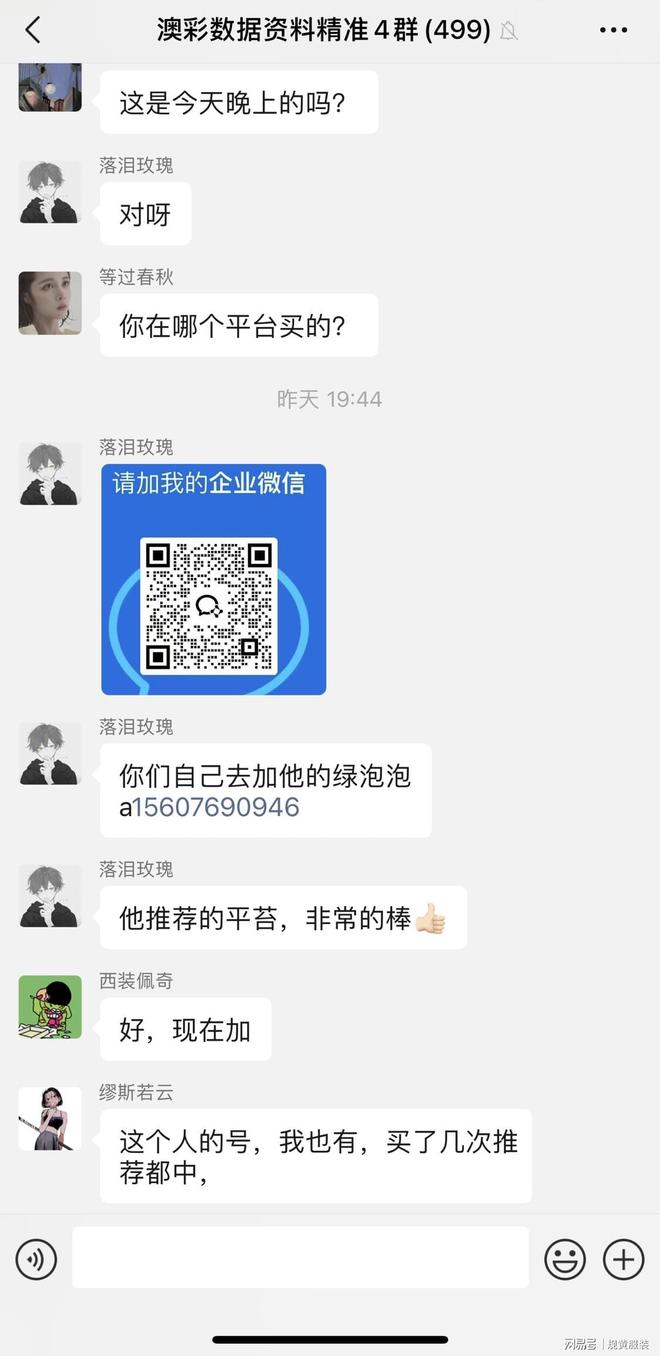Viewport: 660px width, 1356px height.
Task: Open 等过春秋's profile avatar
Action: coord(50,303)
